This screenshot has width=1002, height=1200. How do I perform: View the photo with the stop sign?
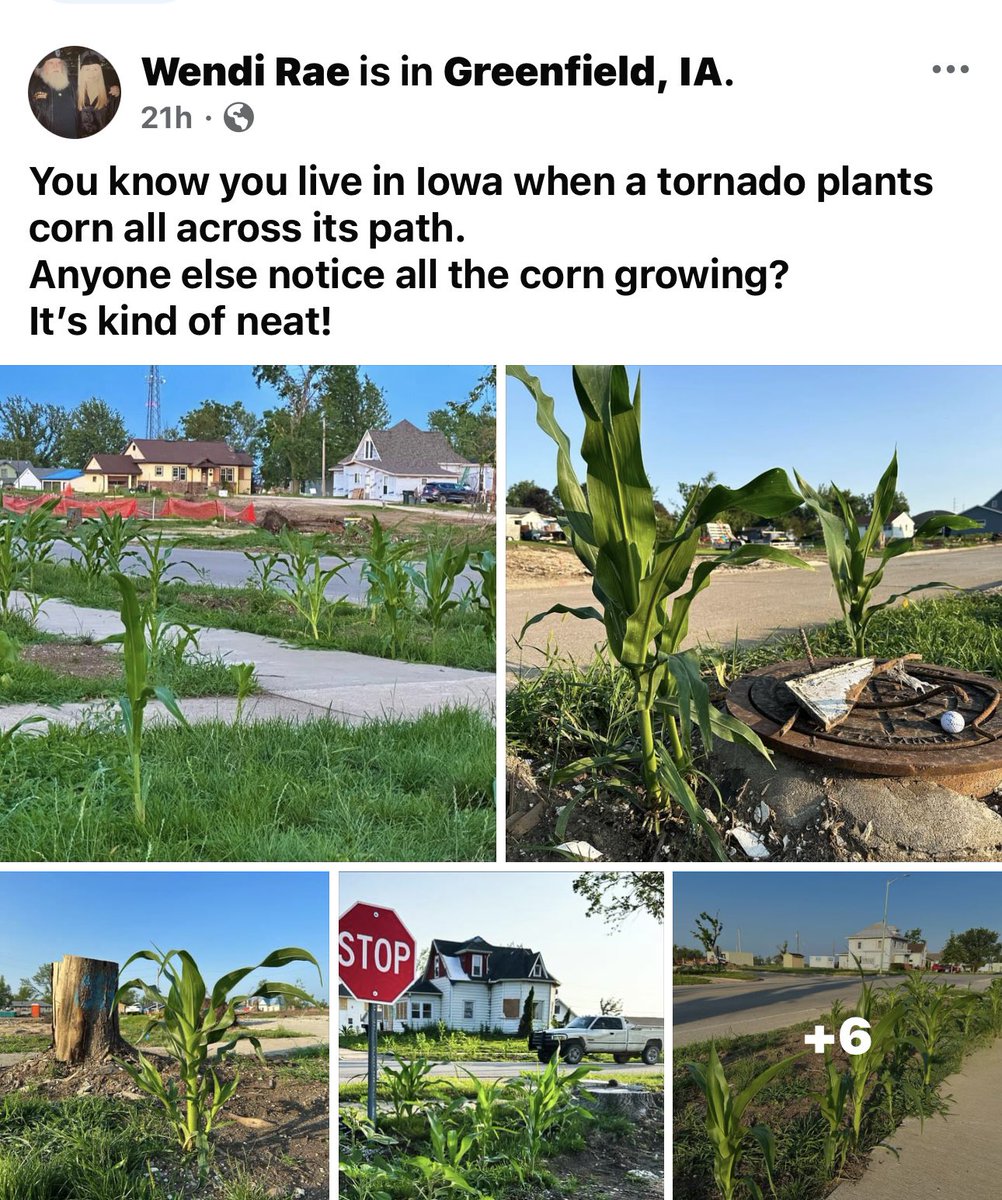click(500, 1034)
